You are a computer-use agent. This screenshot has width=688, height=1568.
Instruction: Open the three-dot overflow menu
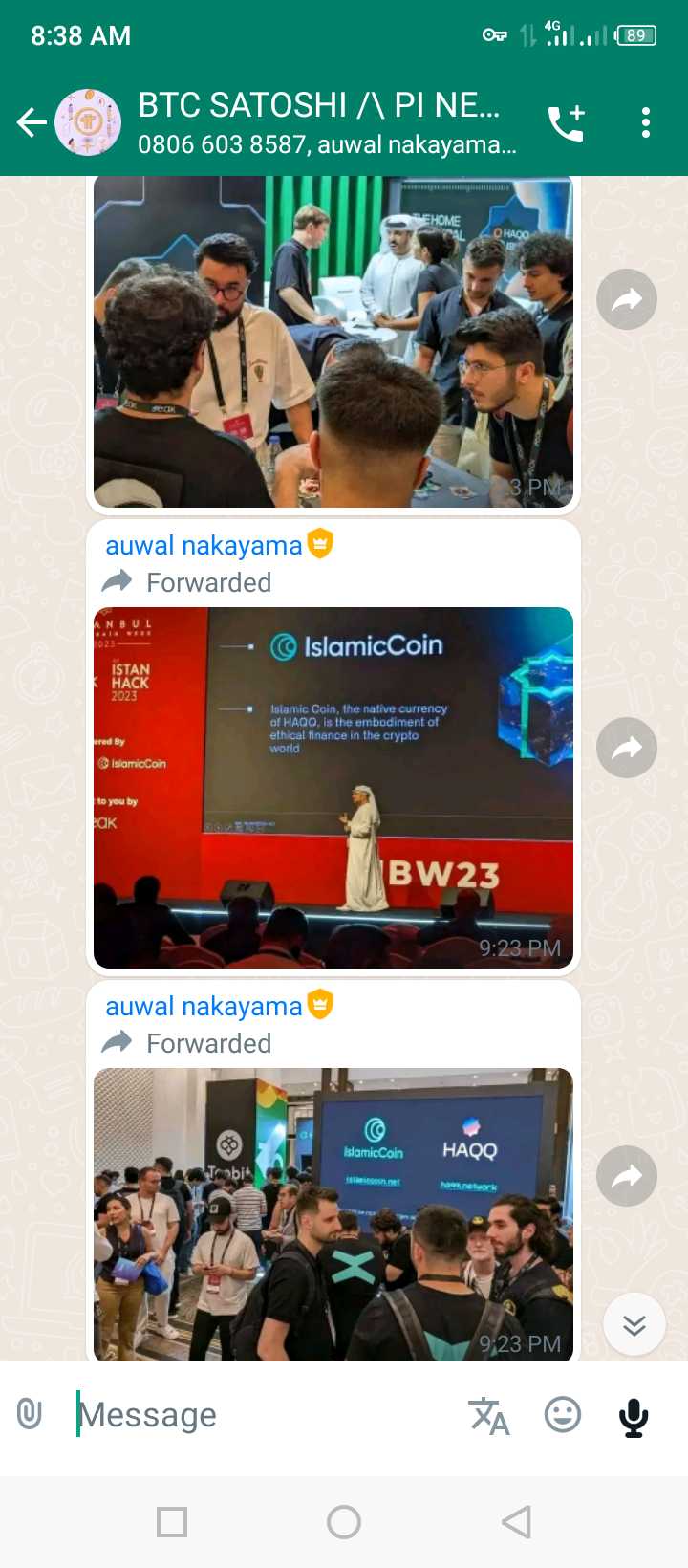[646, 123]
